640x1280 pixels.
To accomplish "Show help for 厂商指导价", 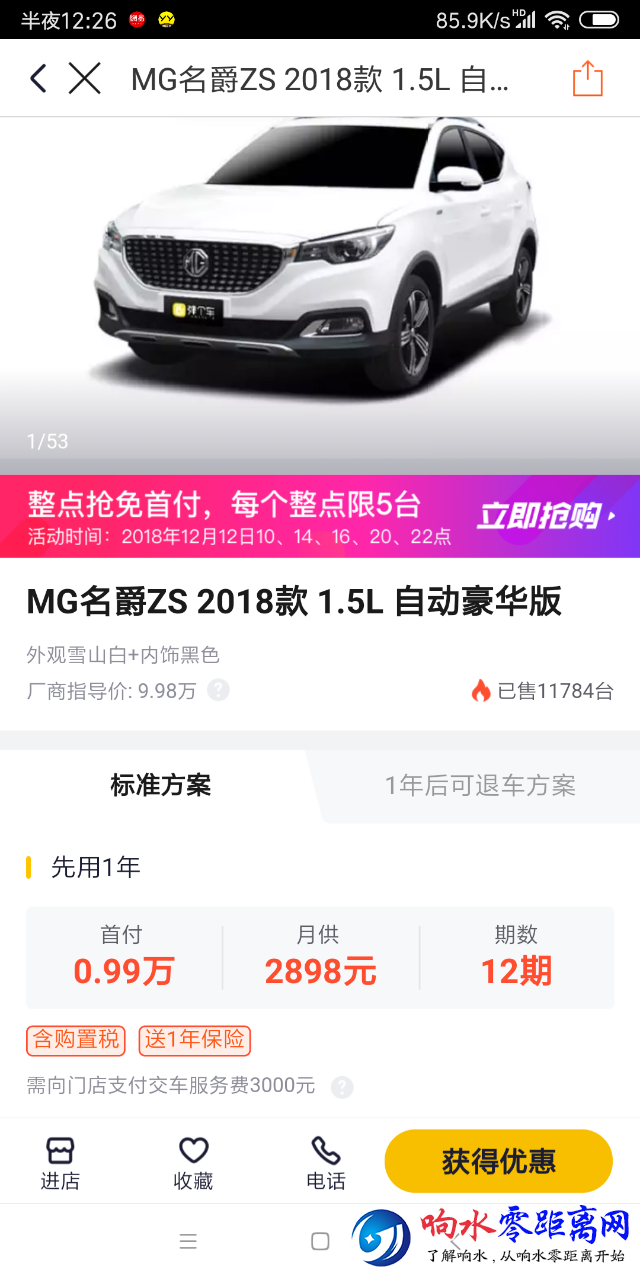I will point(218,690).
